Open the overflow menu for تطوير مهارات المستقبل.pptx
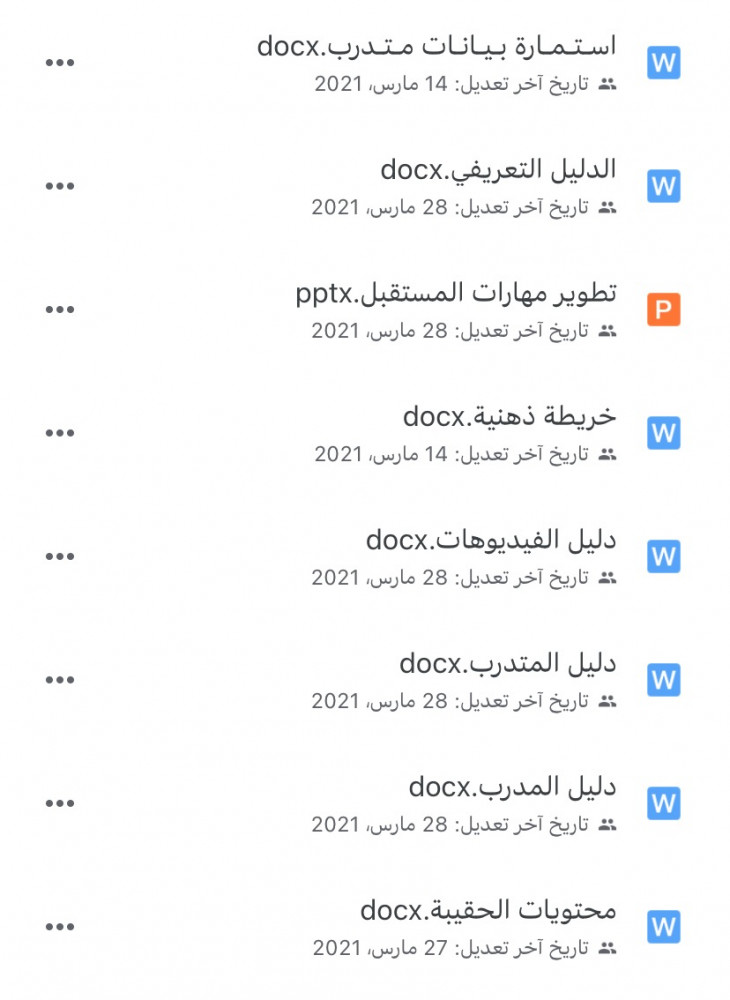730x1000 pixels. [60, 310]
